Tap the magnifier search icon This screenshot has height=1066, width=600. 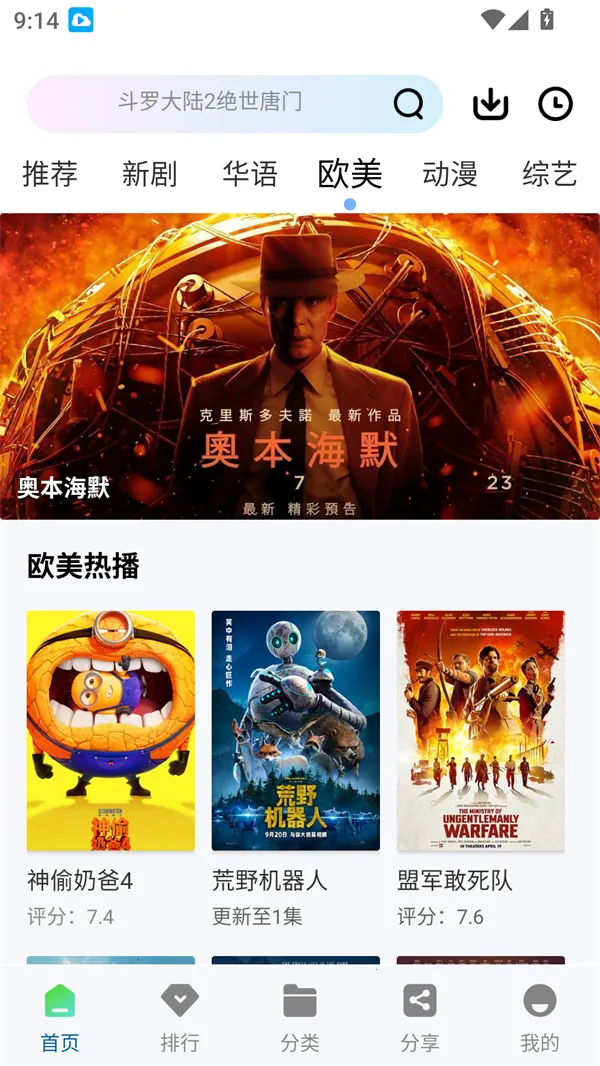(408, 103)
